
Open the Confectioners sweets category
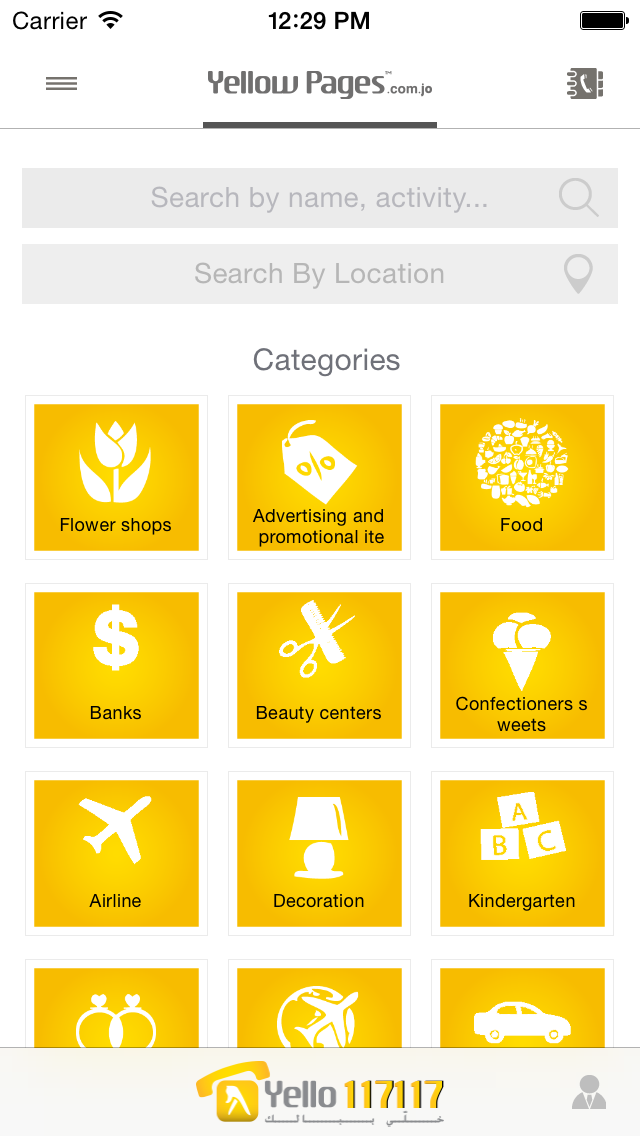(523, 665)
